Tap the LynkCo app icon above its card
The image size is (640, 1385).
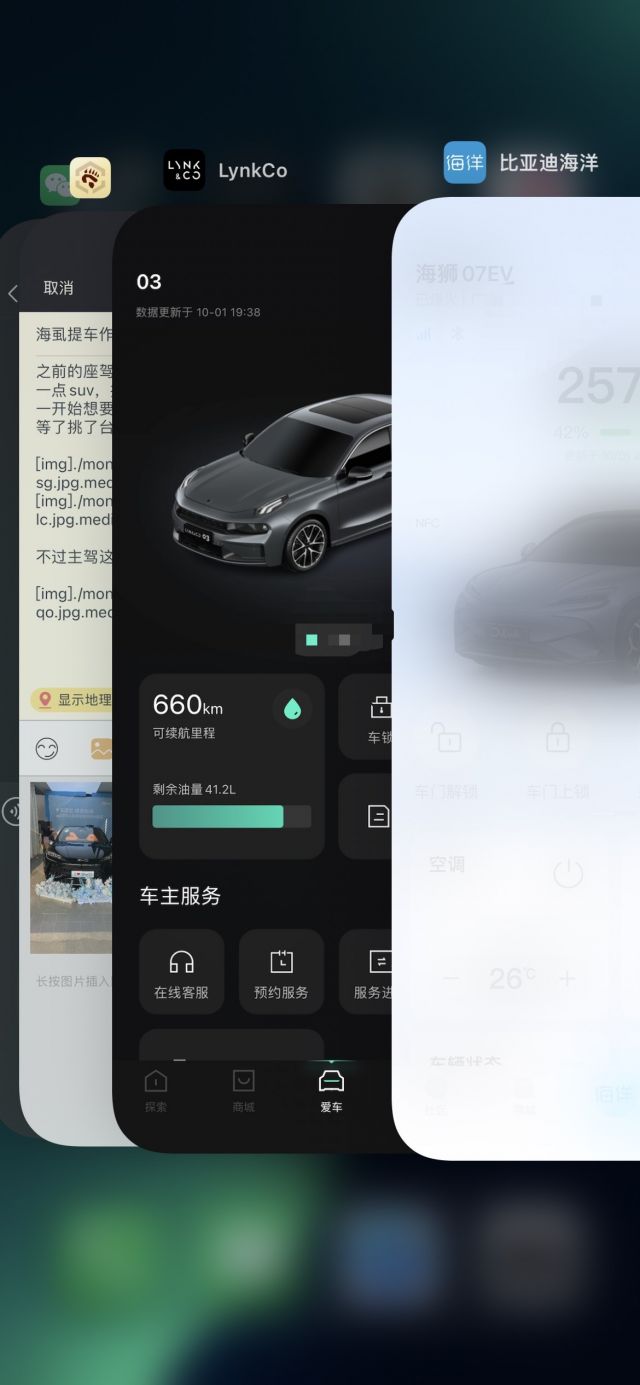184,170
